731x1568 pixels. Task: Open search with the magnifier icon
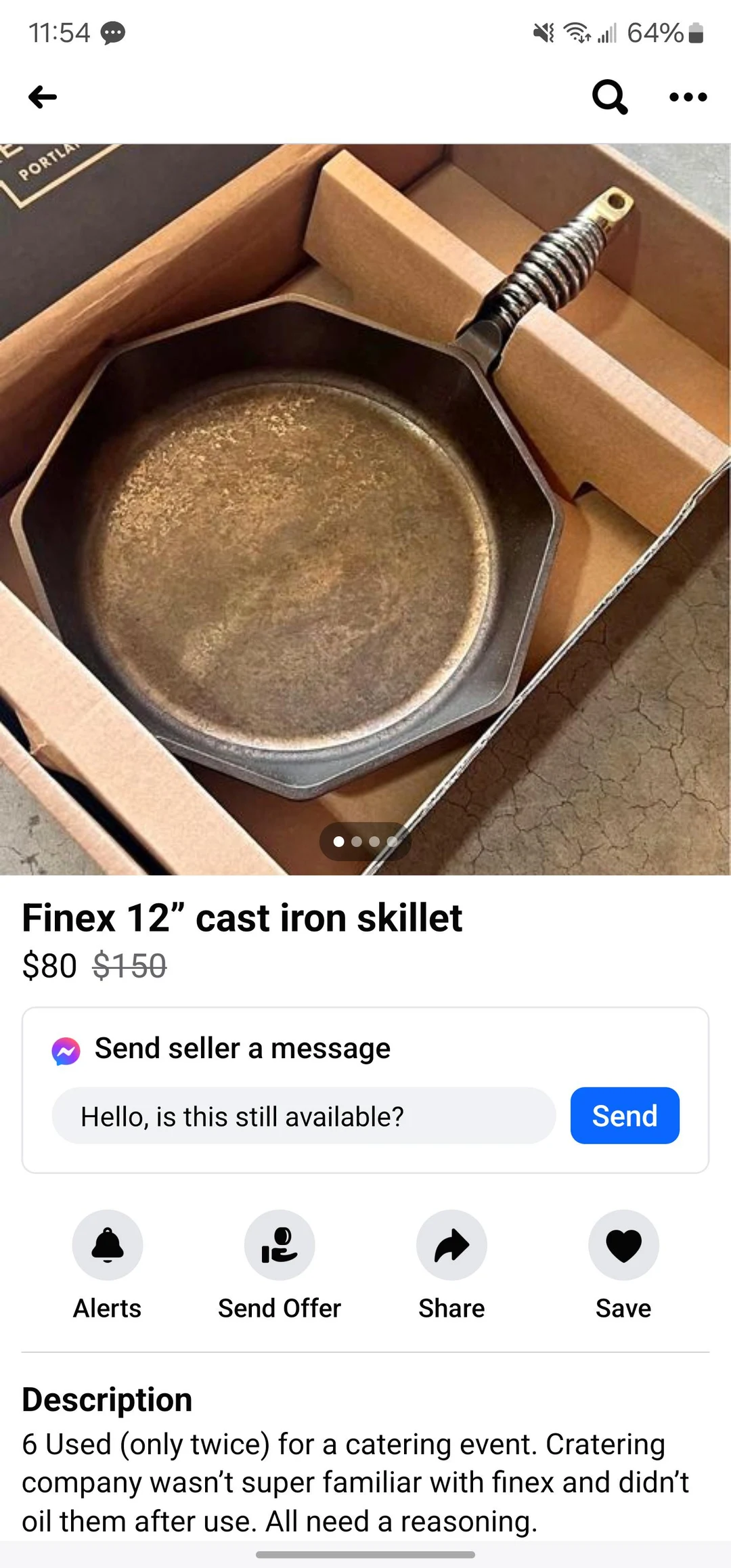pos(609,97)
